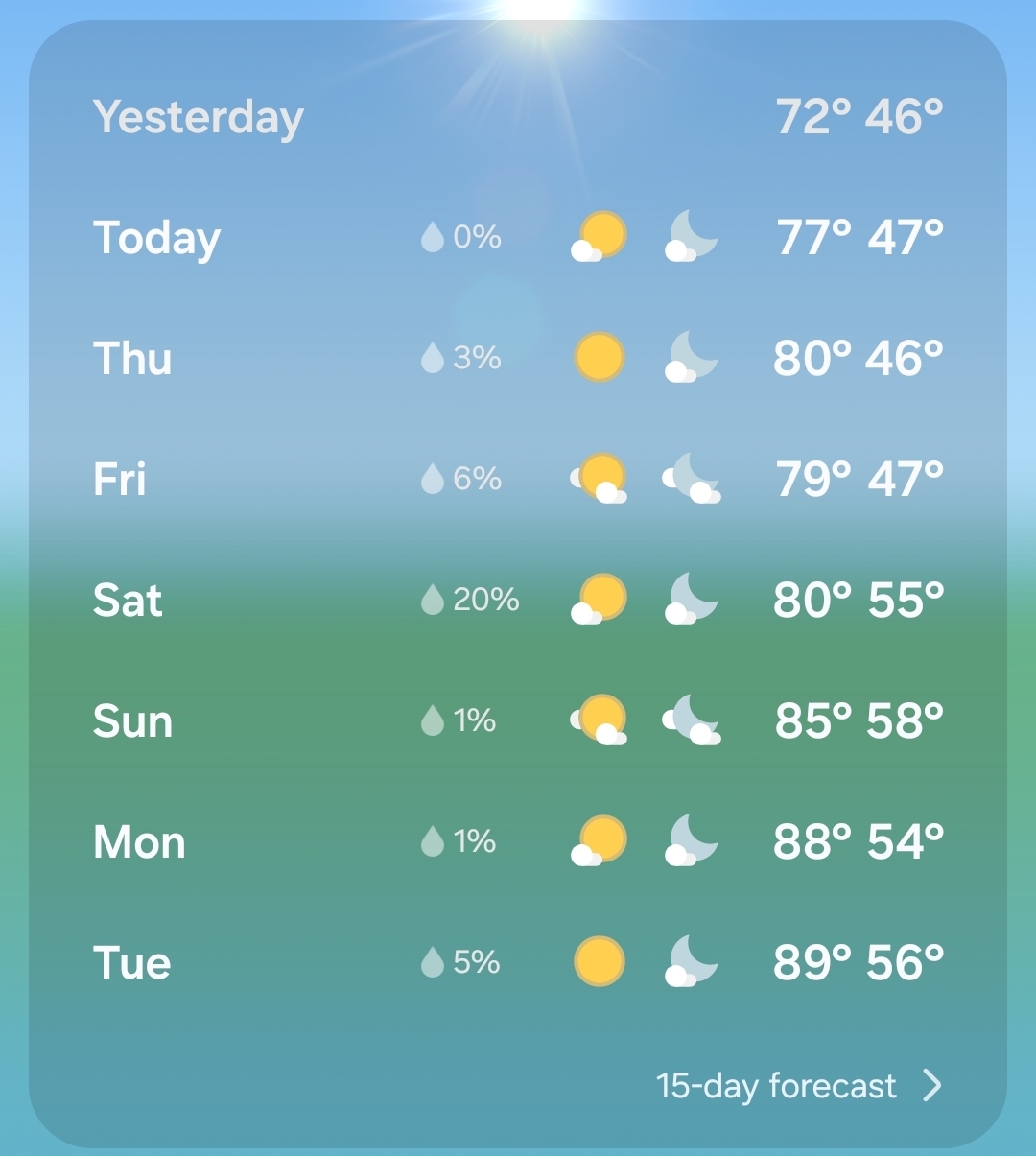Screen dimensions: 1036x1156
Task: Tap the raindrop showing 6% on Friday
Action: (430, 479)
